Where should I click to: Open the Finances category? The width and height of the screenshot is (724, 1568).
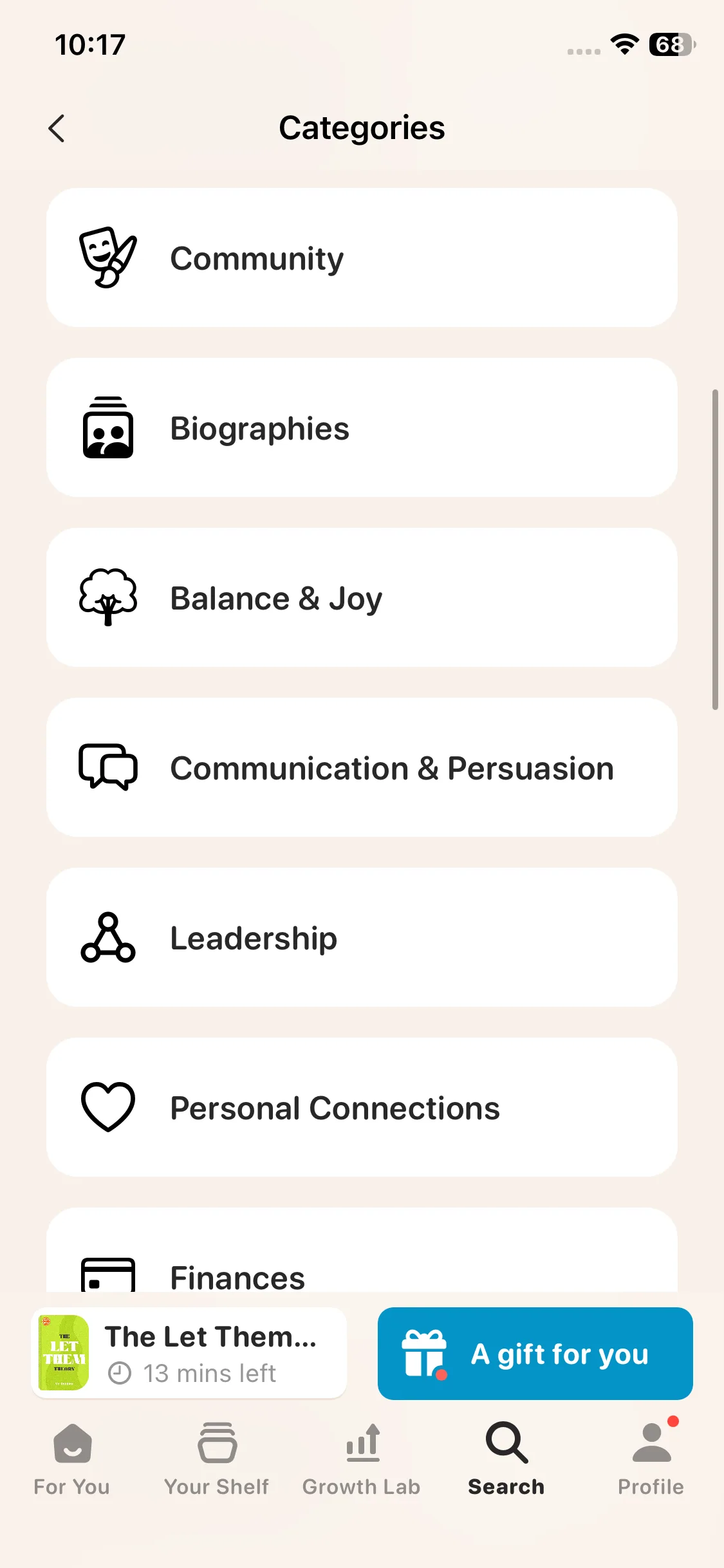coord(362,1262)
